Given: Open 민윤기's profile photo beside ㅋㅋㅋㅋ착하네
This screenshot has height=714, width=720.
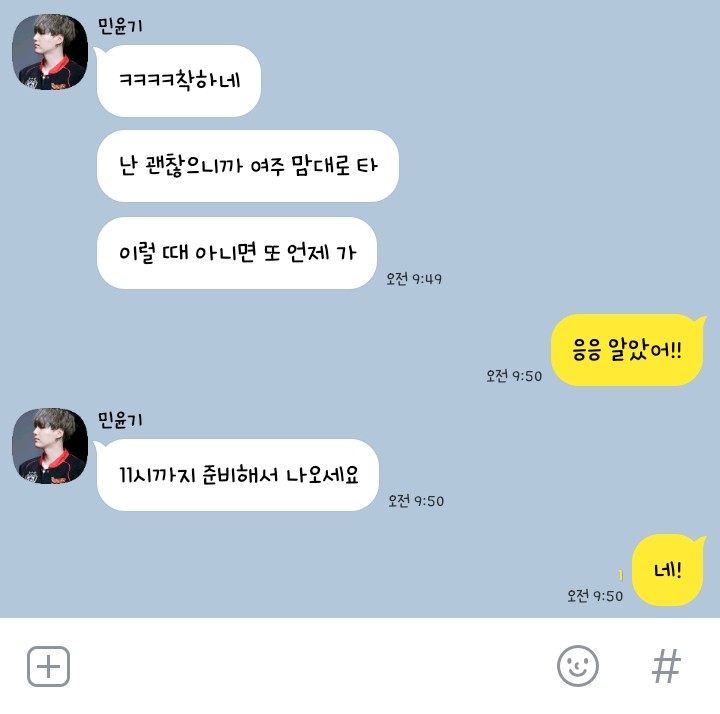Looking at the screenshot, I should pos(49,53).
